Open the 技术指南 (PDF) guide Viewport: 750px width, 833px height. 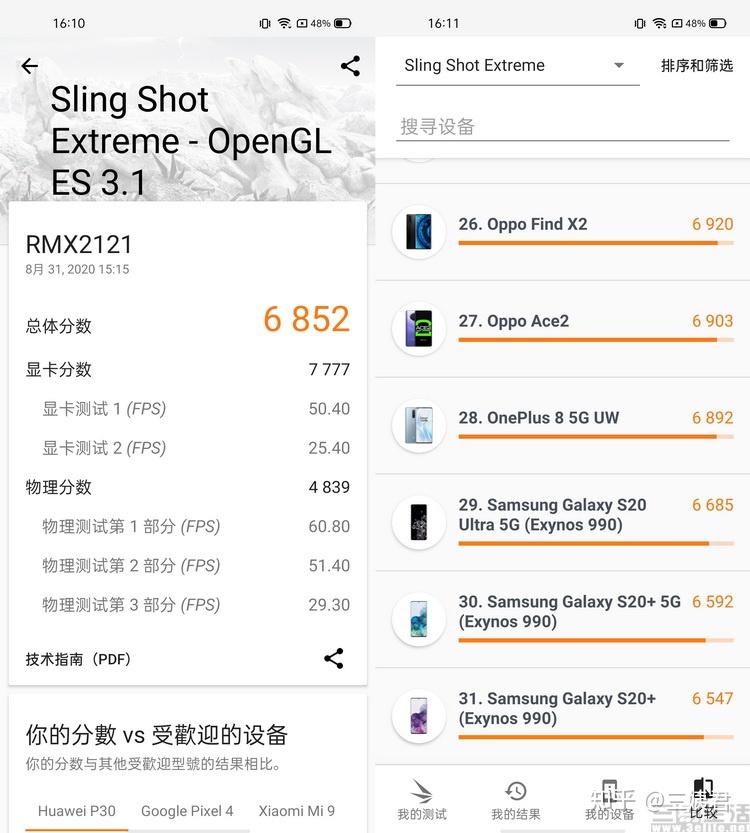coord(78,659)
